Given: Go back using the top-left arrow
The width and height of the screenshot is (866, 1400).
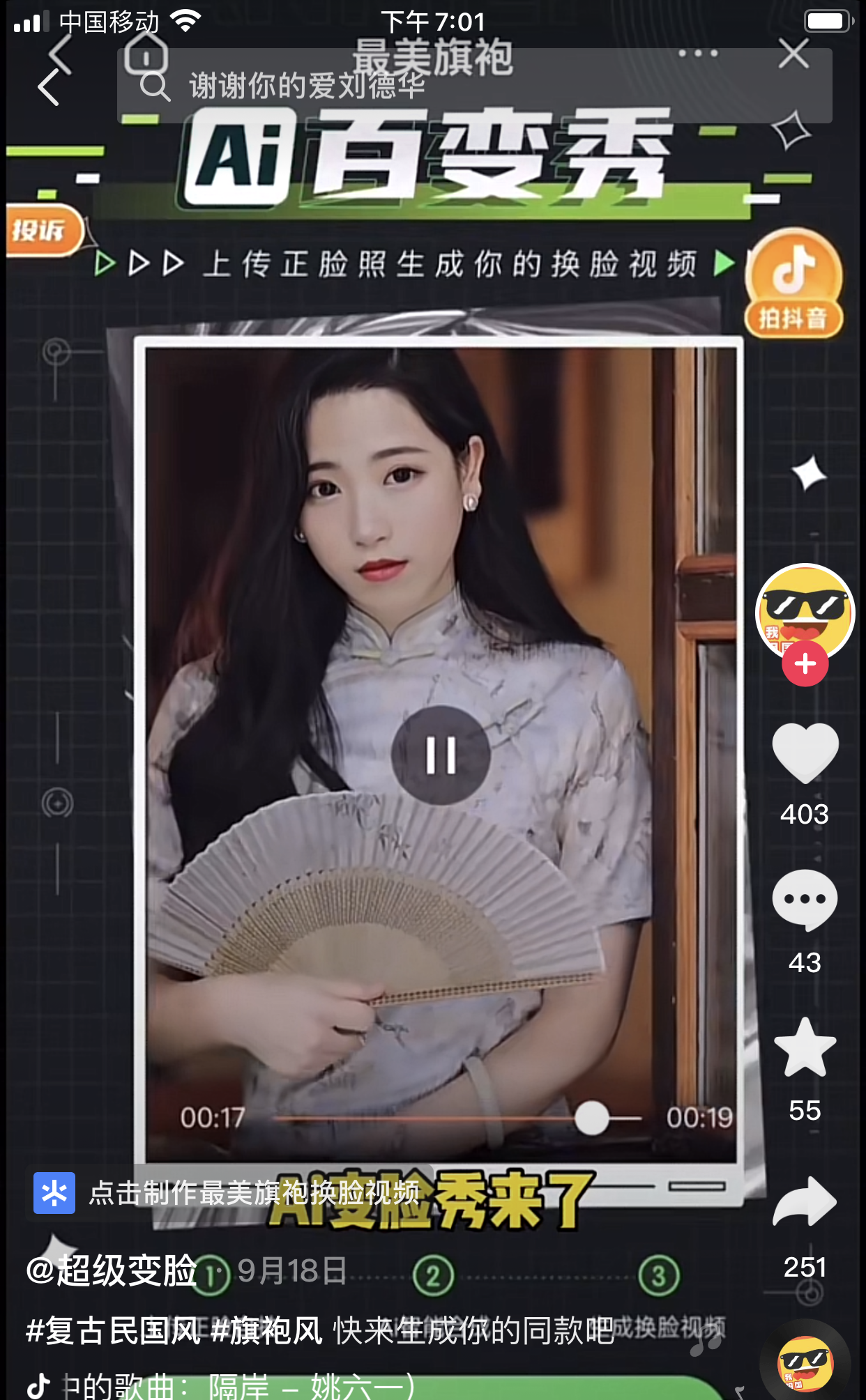Looking at the screenshot, I should (49, 88).
